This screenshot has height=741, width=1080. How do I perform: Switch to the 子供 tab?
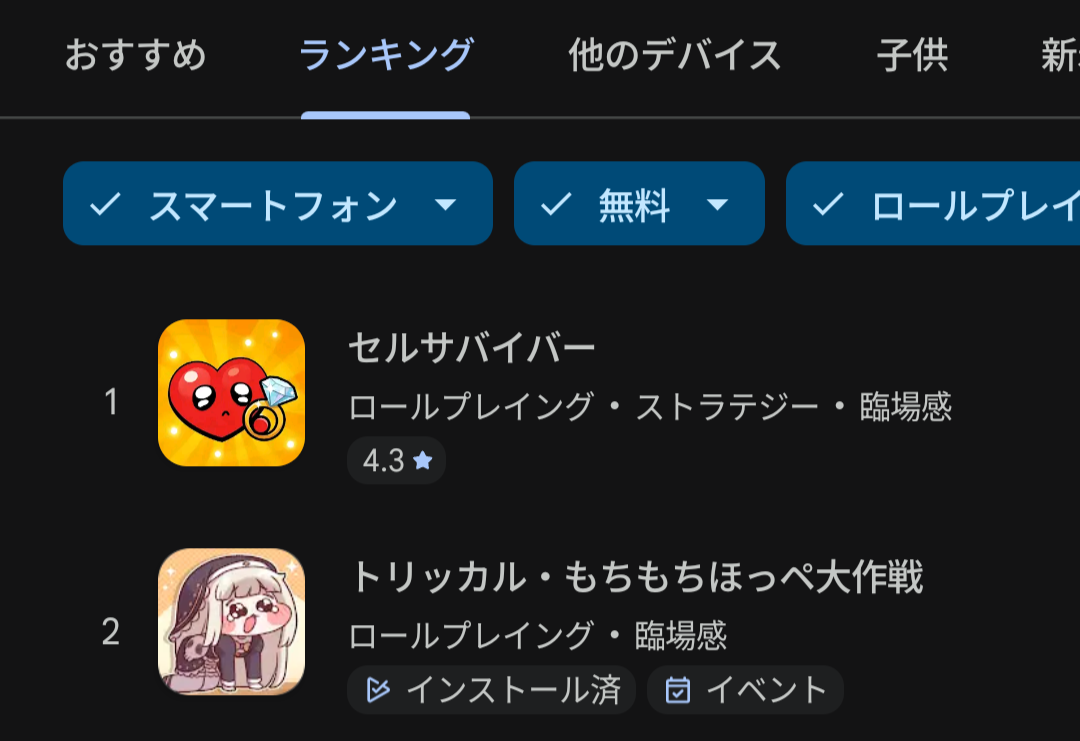(912, 55)
